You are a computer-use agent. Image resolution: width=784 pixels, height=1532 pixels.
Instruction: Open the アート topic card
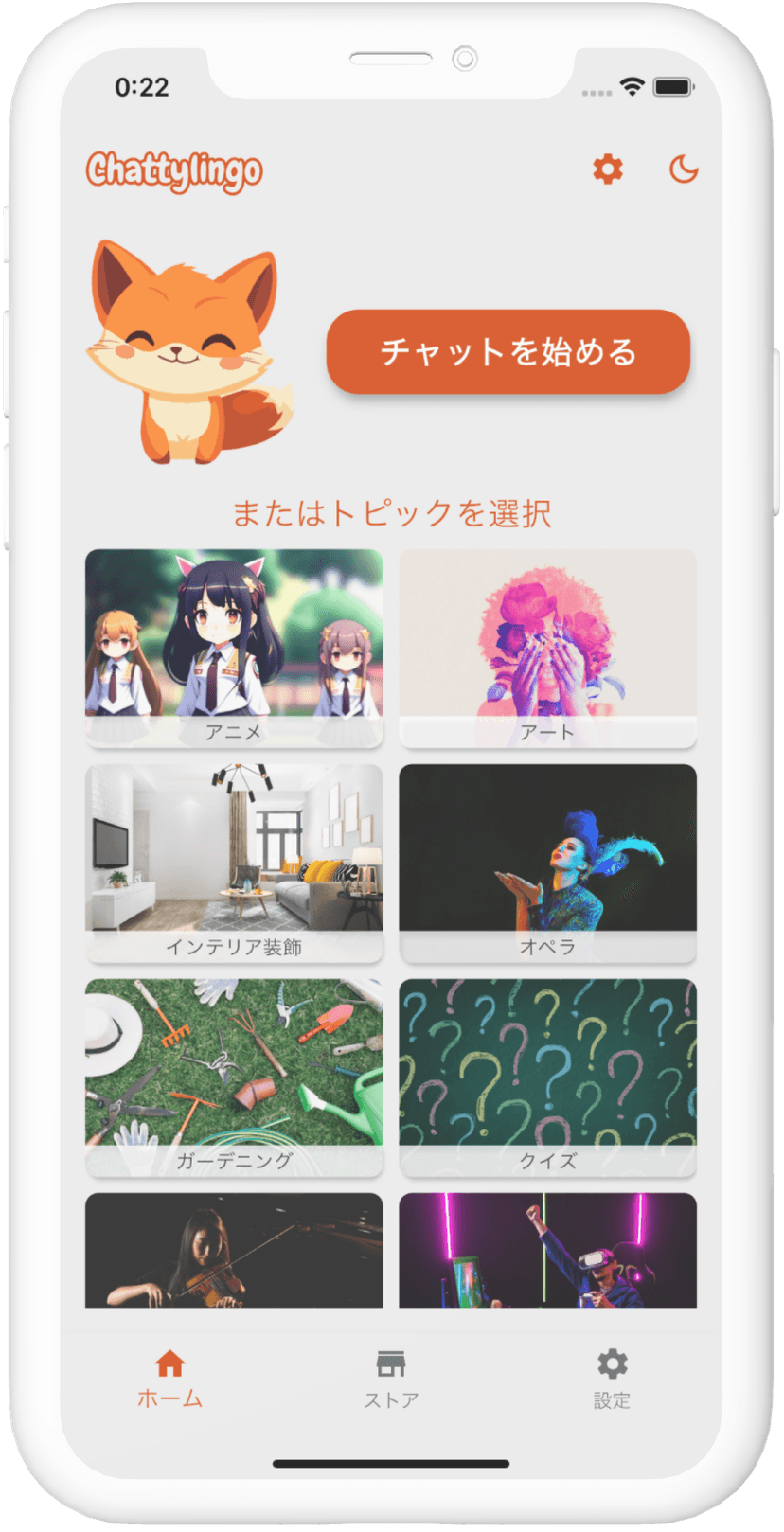click(x=547, y=648)
